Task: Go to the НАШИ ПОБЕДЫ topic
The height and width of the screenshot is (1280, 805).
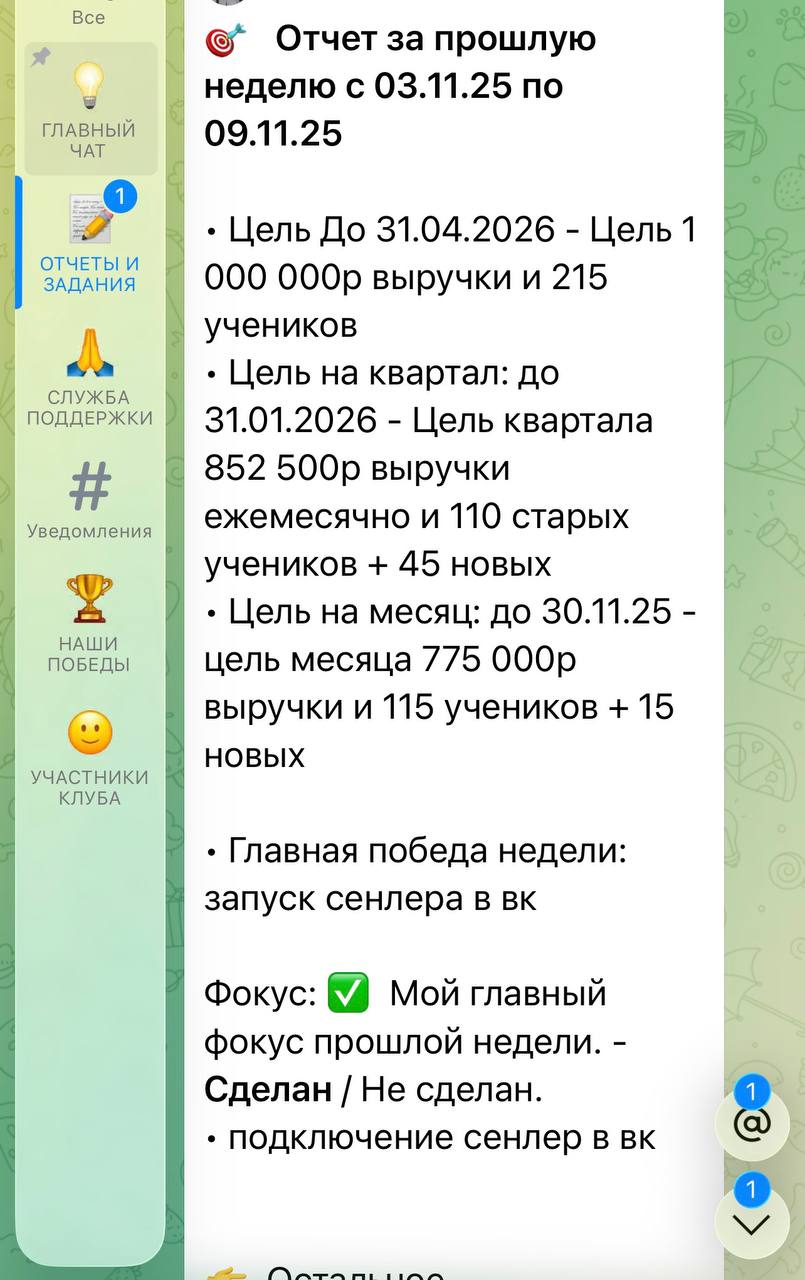Action: tap(90, 623)
